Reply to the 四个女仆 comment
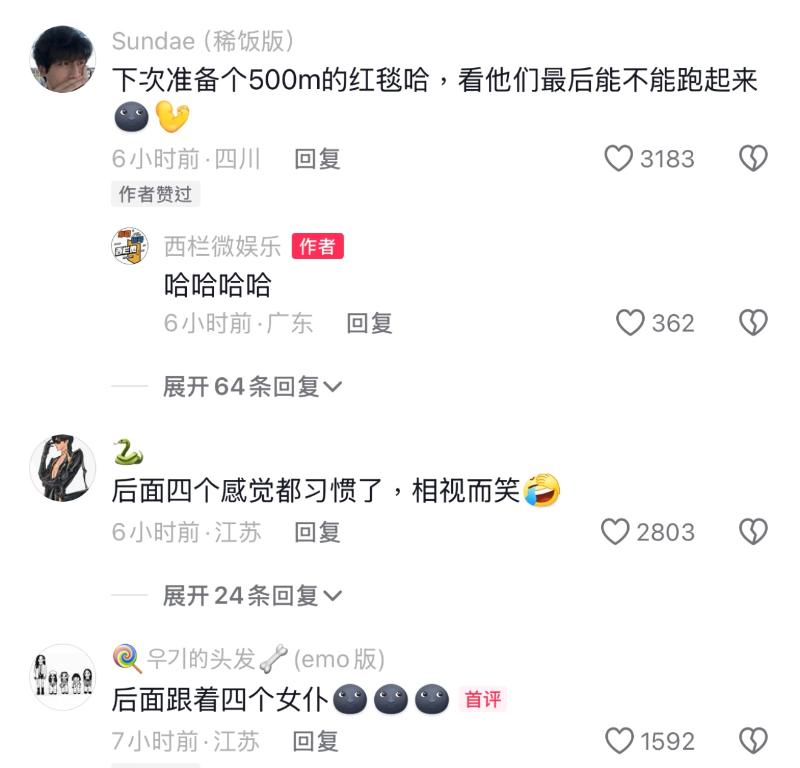The width and height of the screenshot is (800, 768). pos(315,741)
